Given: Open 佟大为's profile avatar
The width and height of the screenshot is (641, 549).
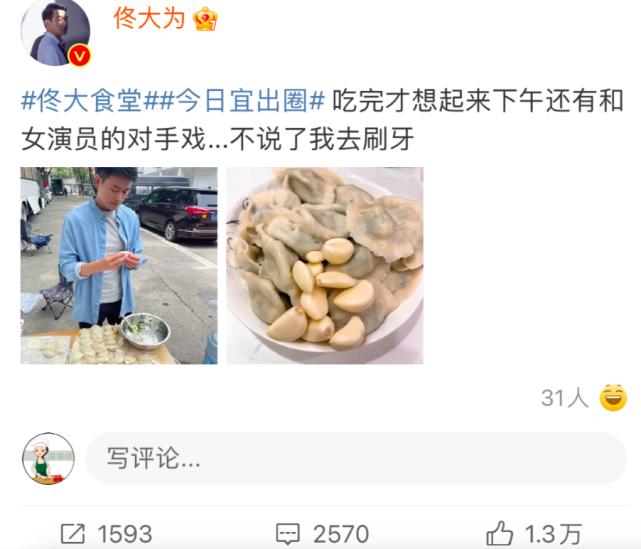Looking at the screenshot, I should (56, 32).
